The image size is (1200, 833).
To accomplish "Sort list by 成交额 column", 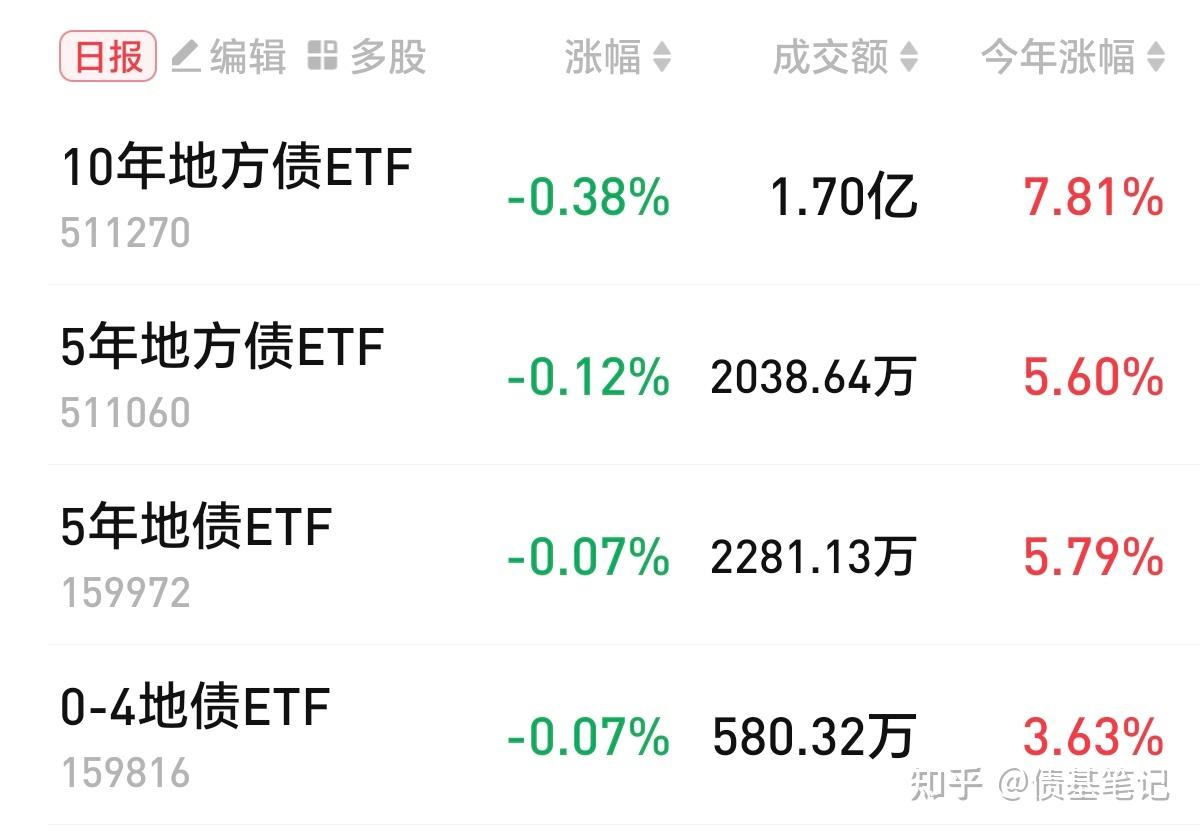I will [845, 57].
